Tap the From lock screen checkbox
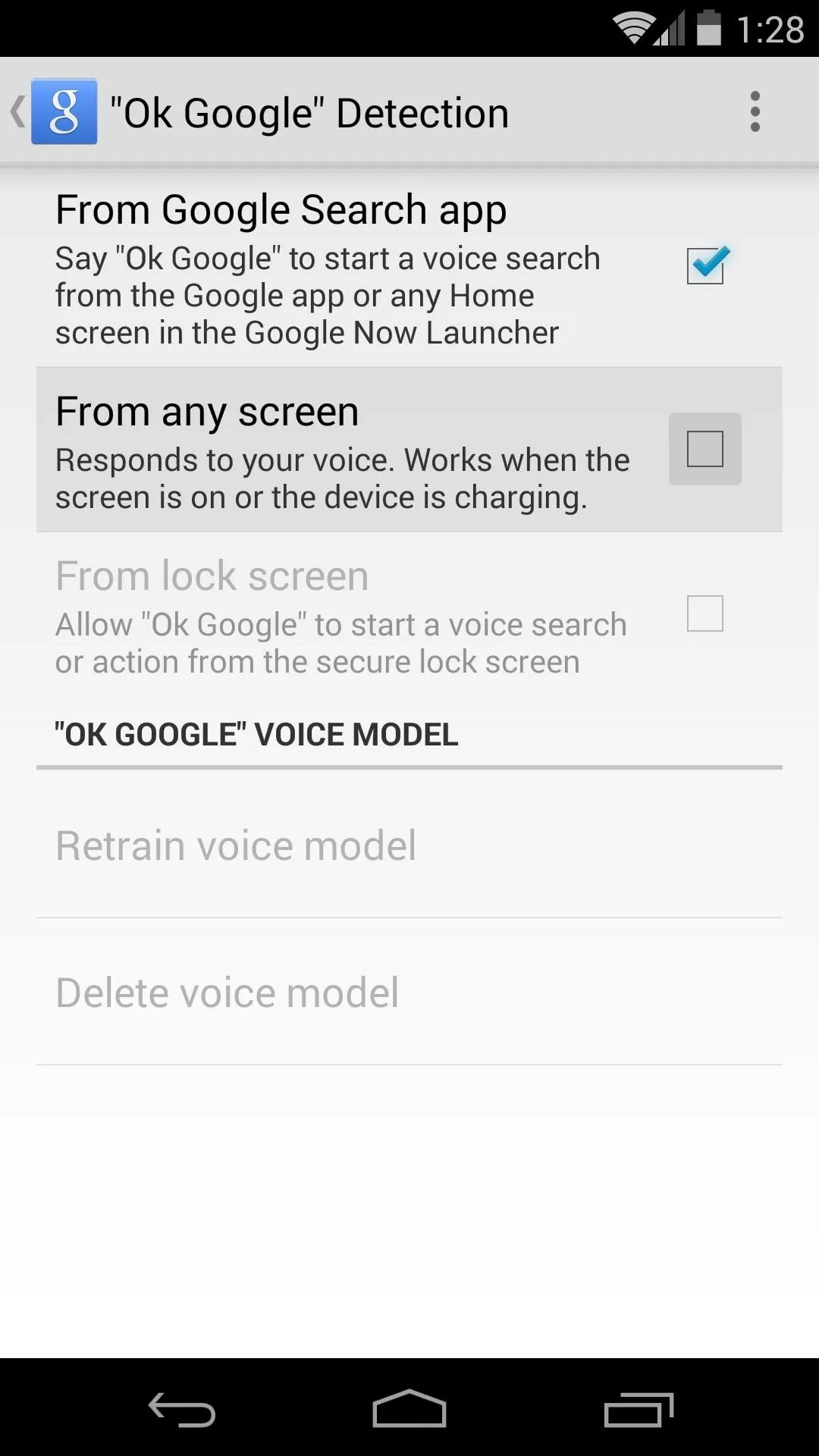This screenshot has width=819, height=1456. (704, 613)
